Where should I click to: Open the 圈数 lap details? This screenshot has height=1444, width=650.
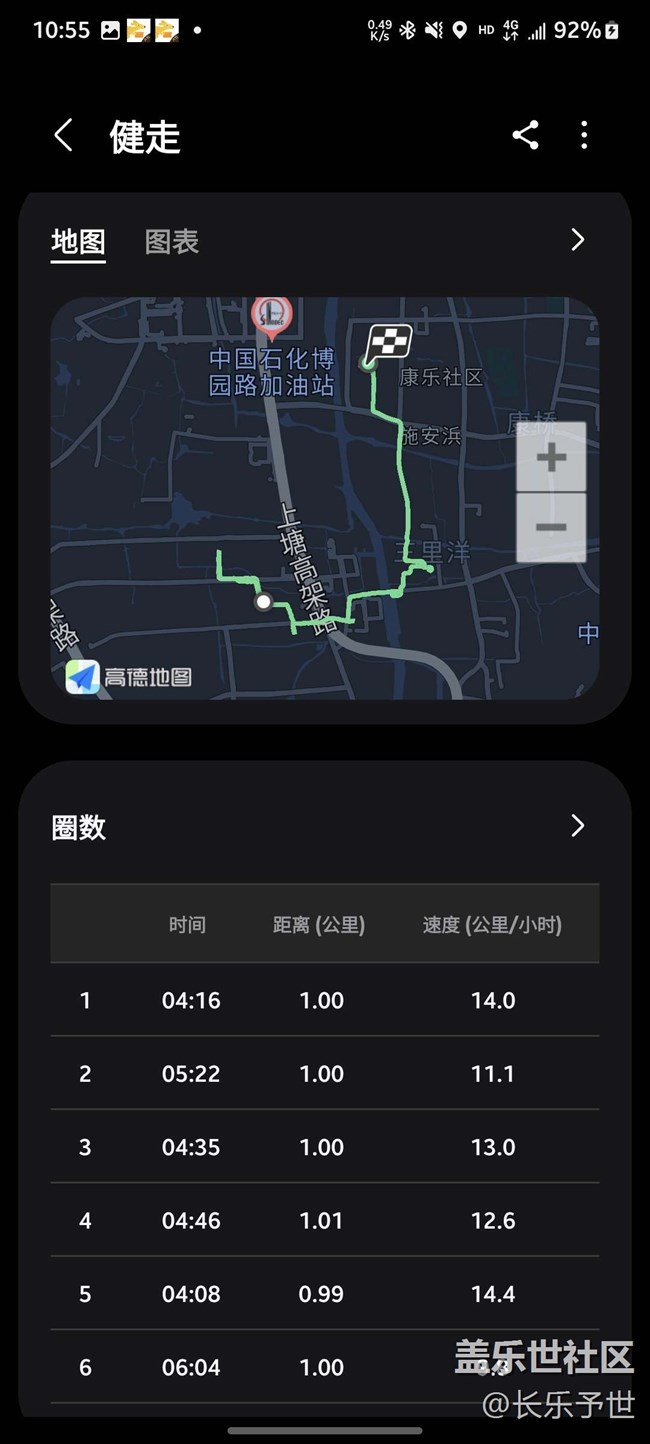[577, 826]
